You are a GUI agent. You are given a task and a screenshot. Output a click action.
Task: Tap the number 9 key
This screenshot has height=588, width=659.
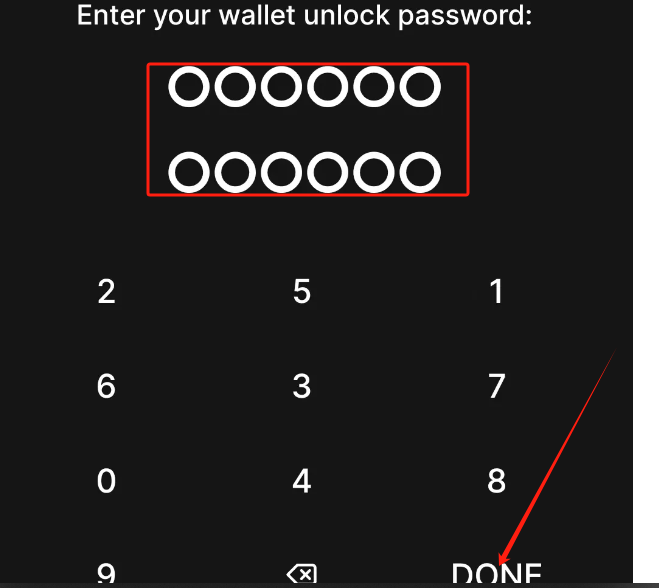point(106,574)
